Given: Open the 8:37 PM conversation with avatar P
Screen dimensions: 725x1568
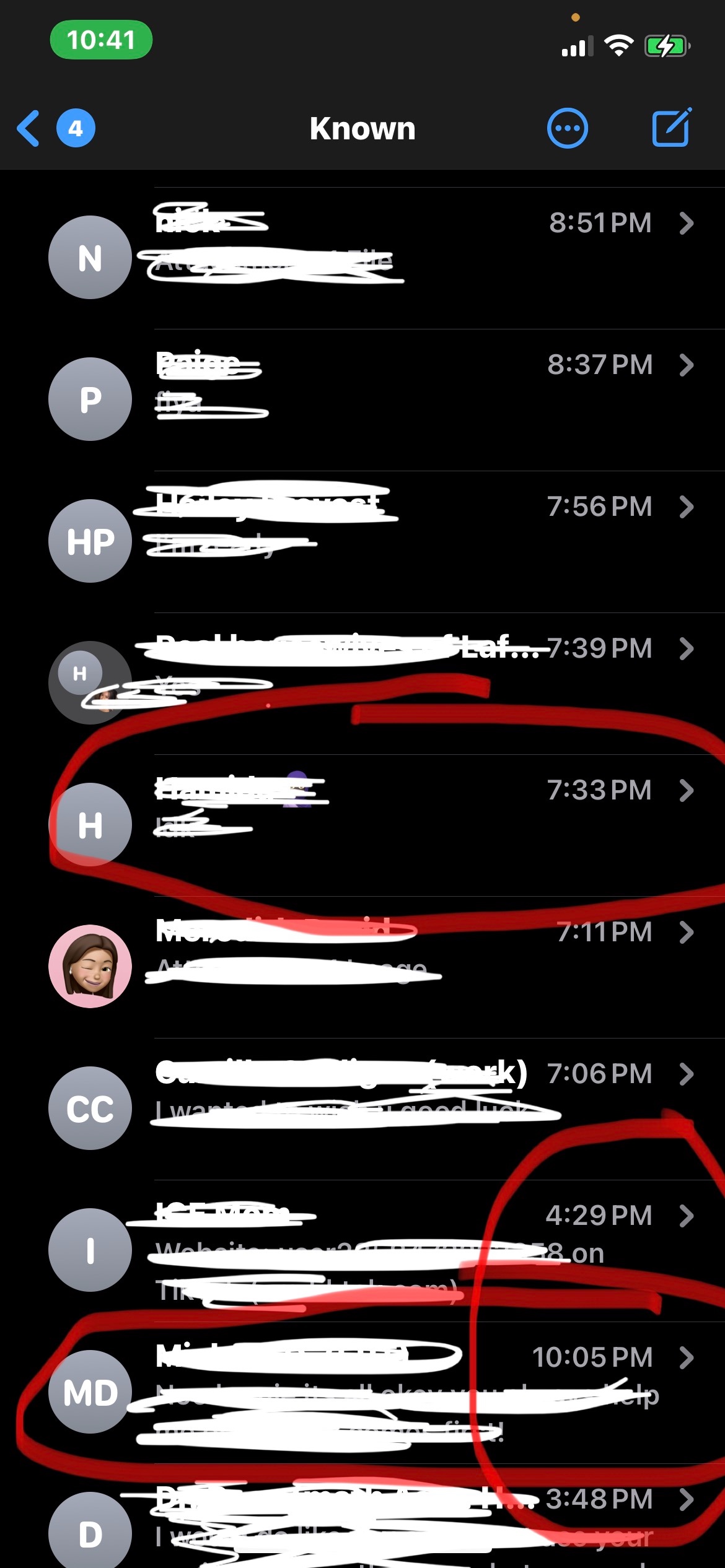Looking at the screenshot, I should coord(397,399).
